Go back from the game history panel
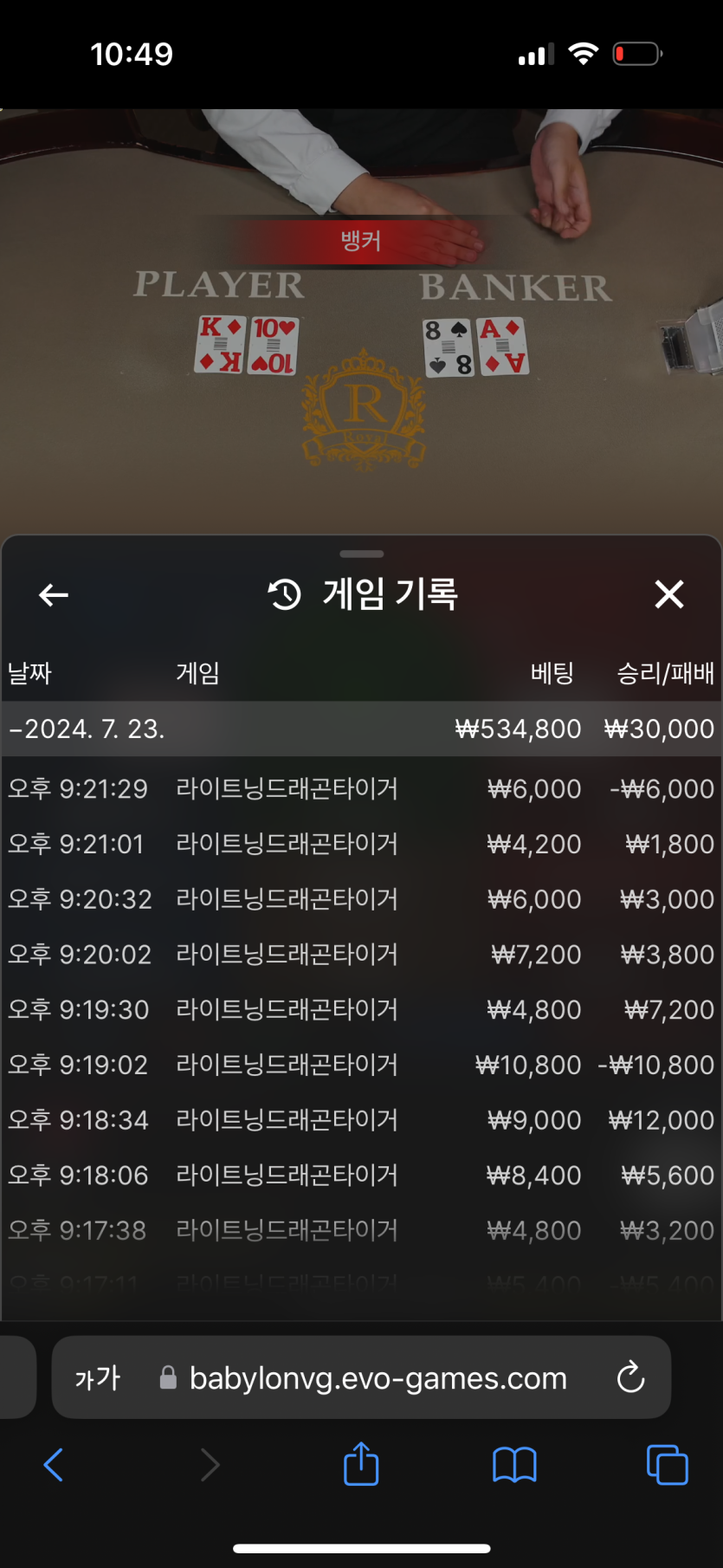The width and height of the screenshot is (723, 1568). (x=54, y=594)
